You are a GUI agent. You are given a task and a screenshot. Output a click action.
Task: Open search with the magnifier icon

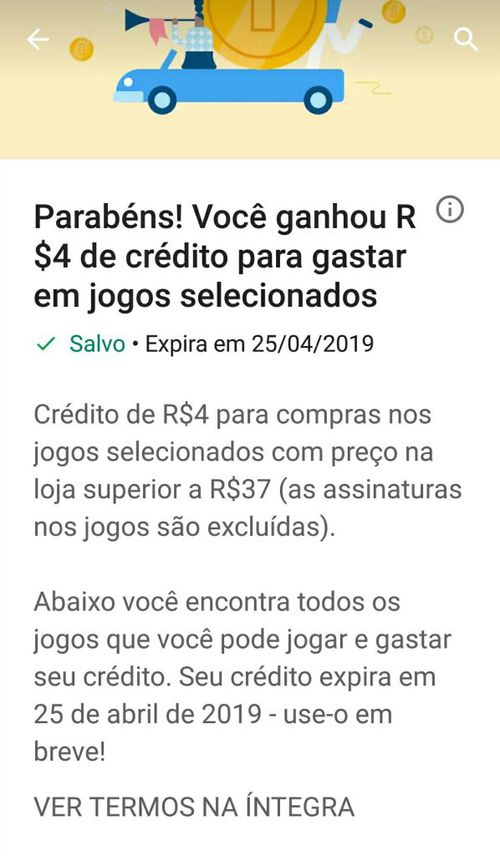466,40
